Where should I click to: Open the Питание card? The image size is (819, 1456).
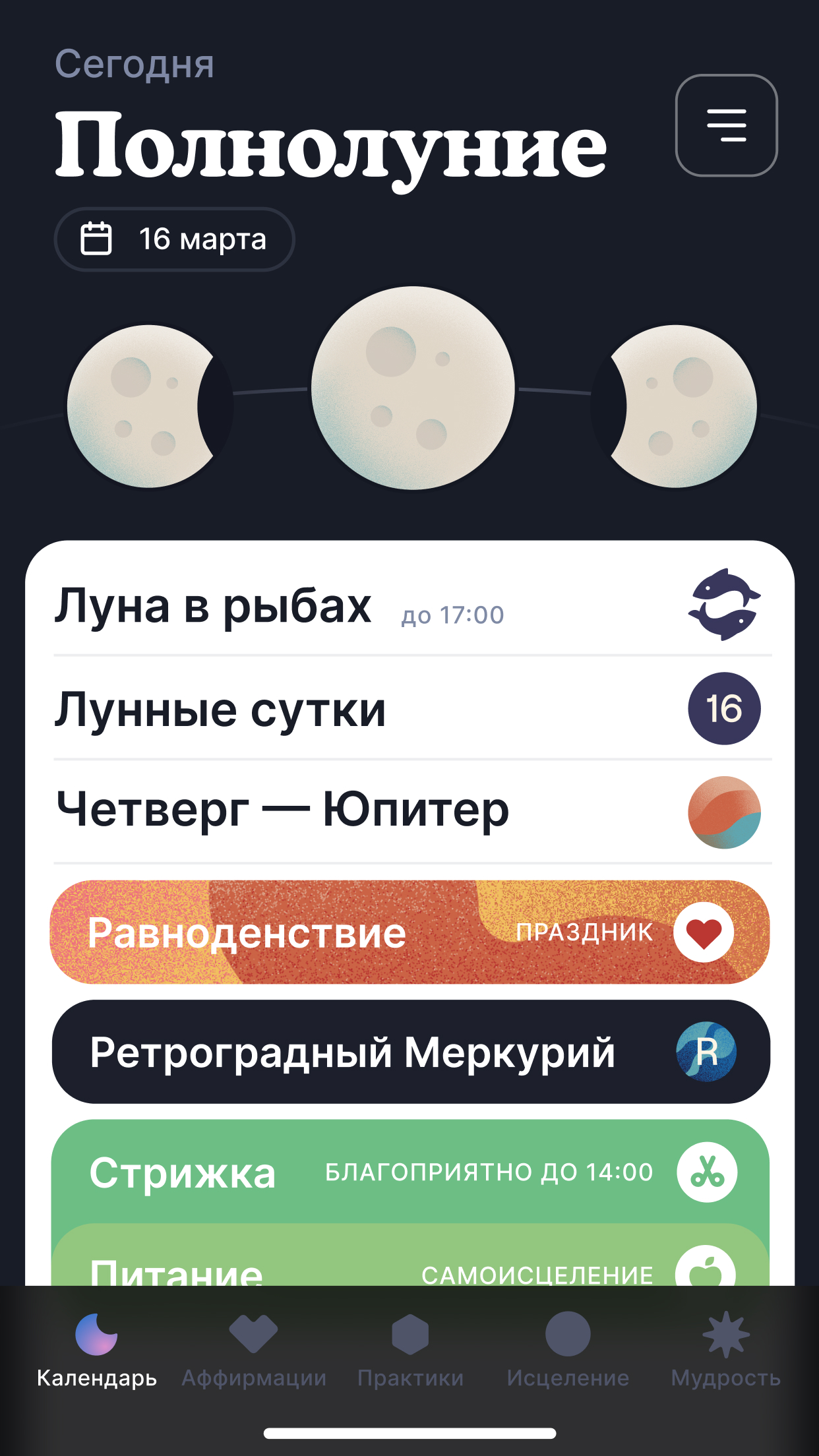click(x=409, y=1266)
